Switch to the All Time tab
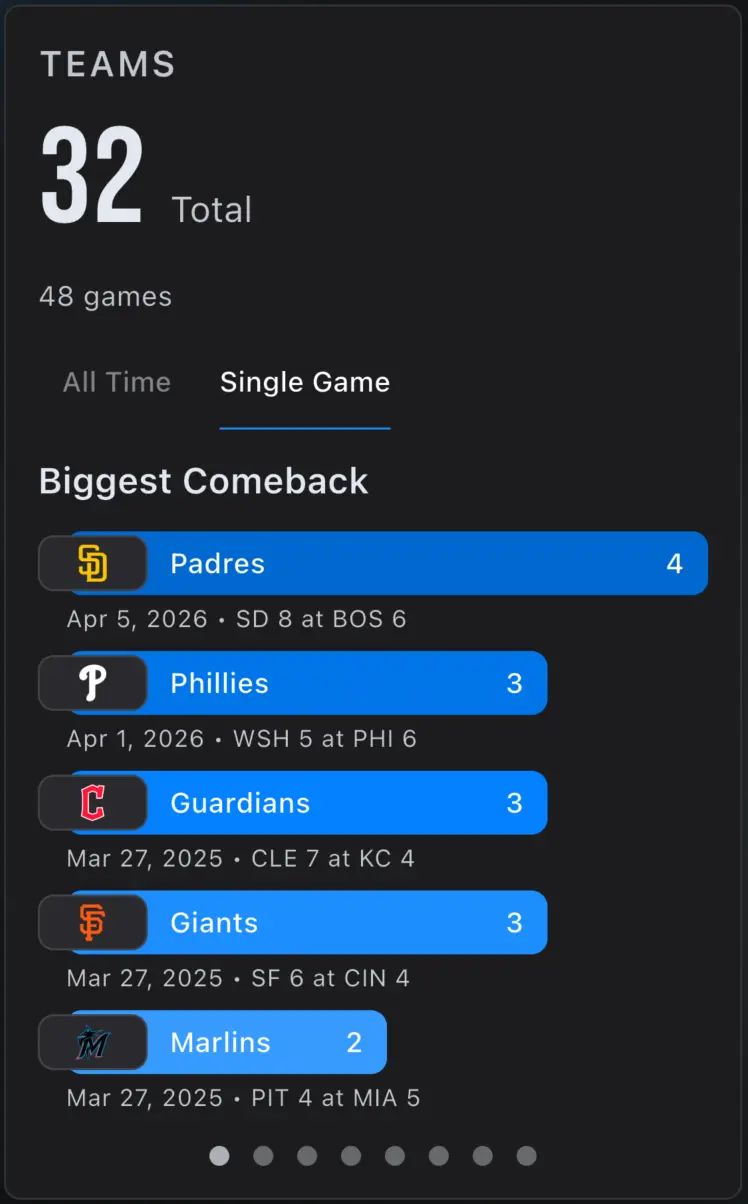The width and height of the screenshot is (748, 1204). tap(117, 382)
